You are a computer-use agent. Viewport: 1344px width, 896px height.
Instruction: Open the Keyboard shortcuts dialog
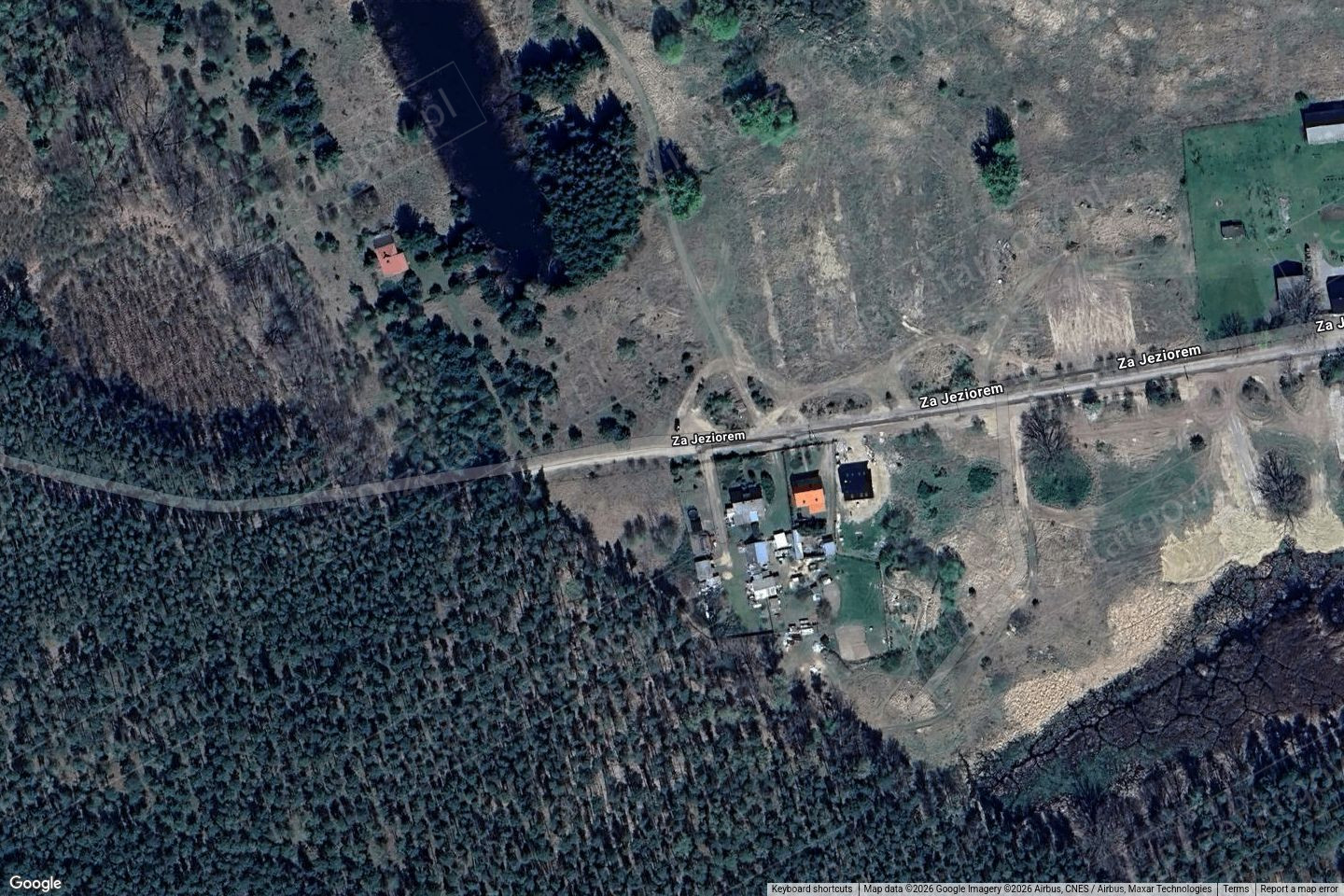(811, 889)
